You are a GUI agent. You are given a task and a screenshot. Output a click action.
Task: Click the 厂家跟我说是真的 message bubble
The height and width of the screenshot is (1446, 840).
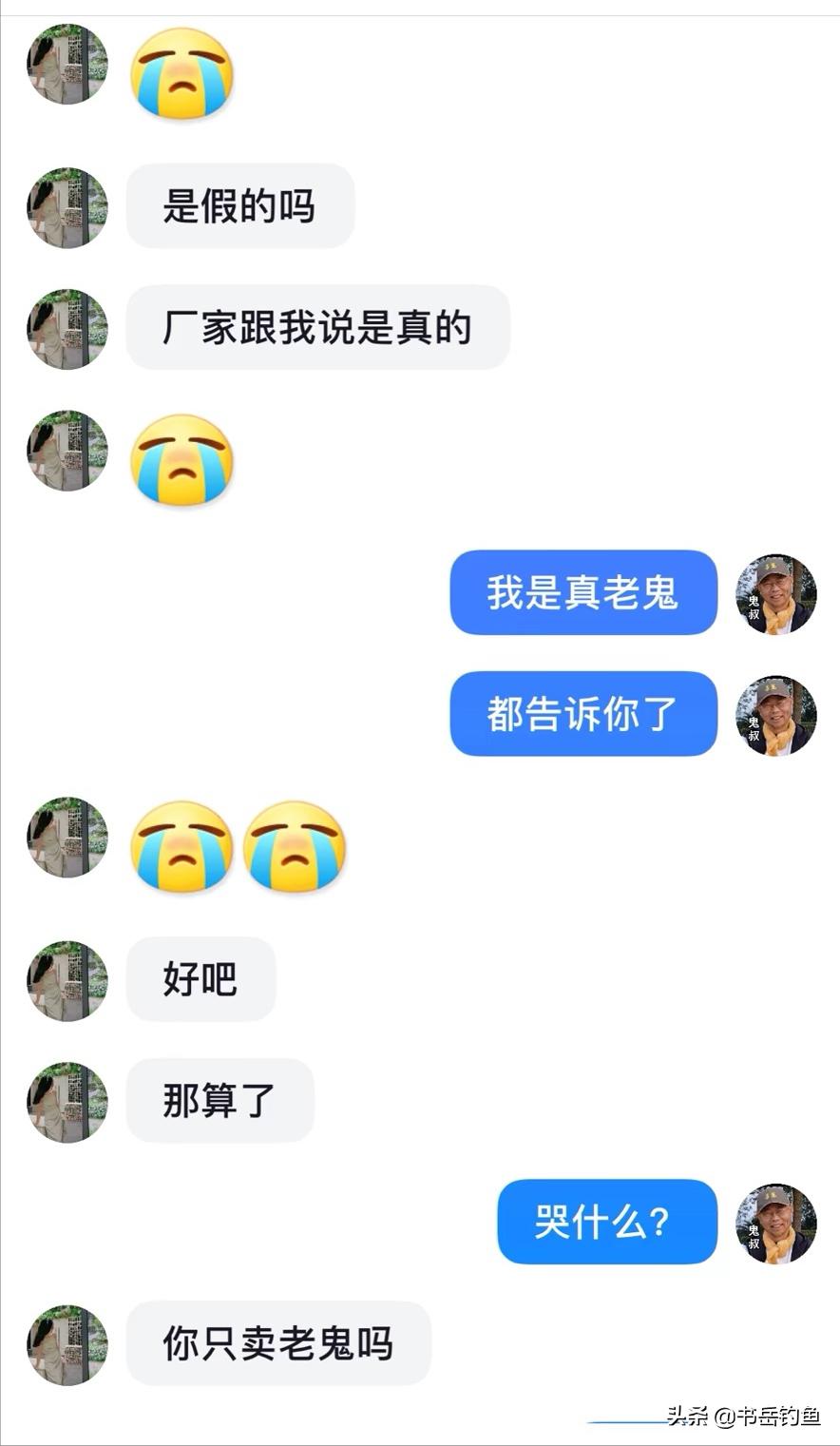(x=318, y=327)
